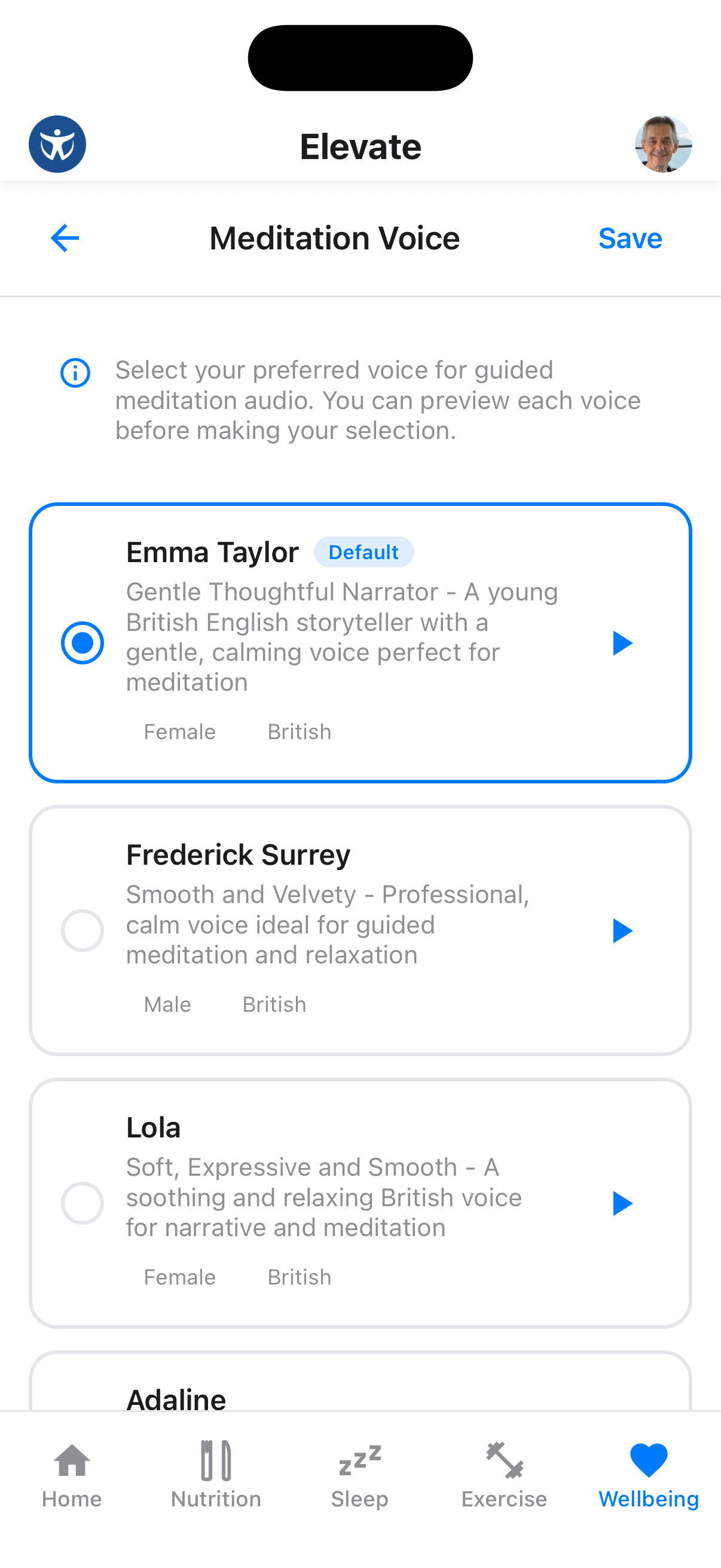Play the Emma Taylor voice preview

[x=622, y=642]
